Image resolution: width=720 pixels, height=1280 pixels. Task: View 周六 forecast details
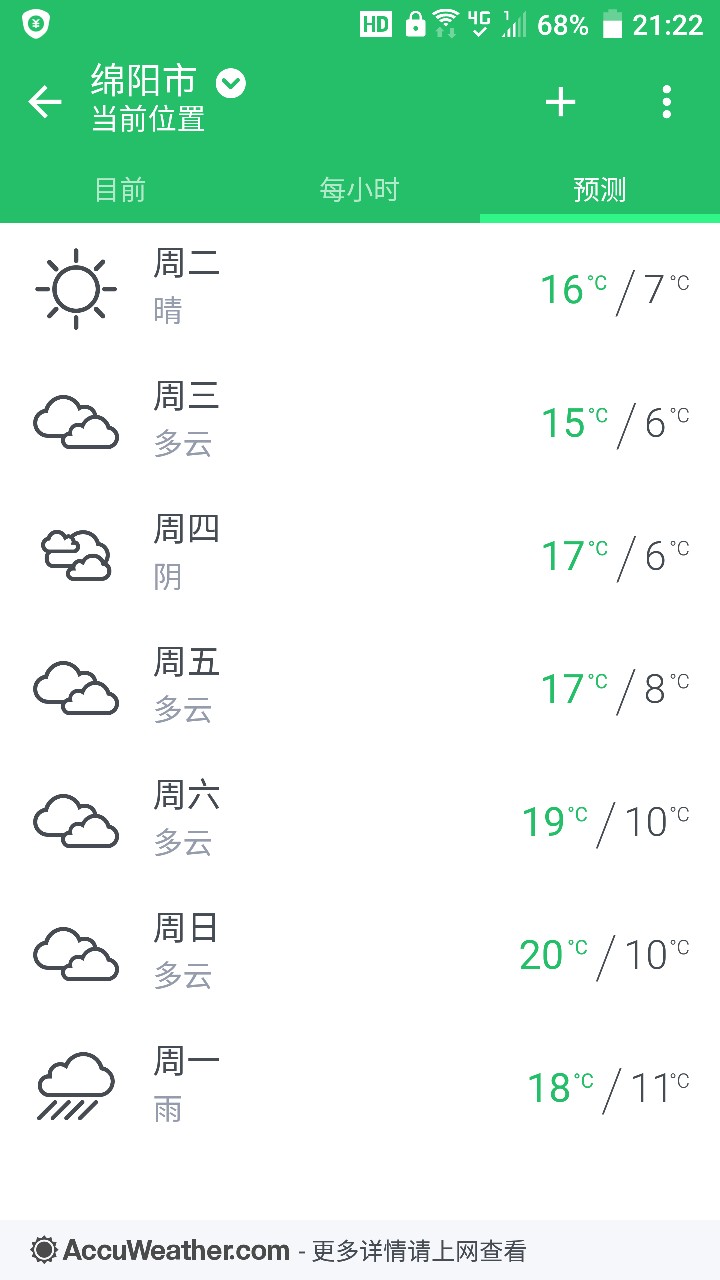360,821
